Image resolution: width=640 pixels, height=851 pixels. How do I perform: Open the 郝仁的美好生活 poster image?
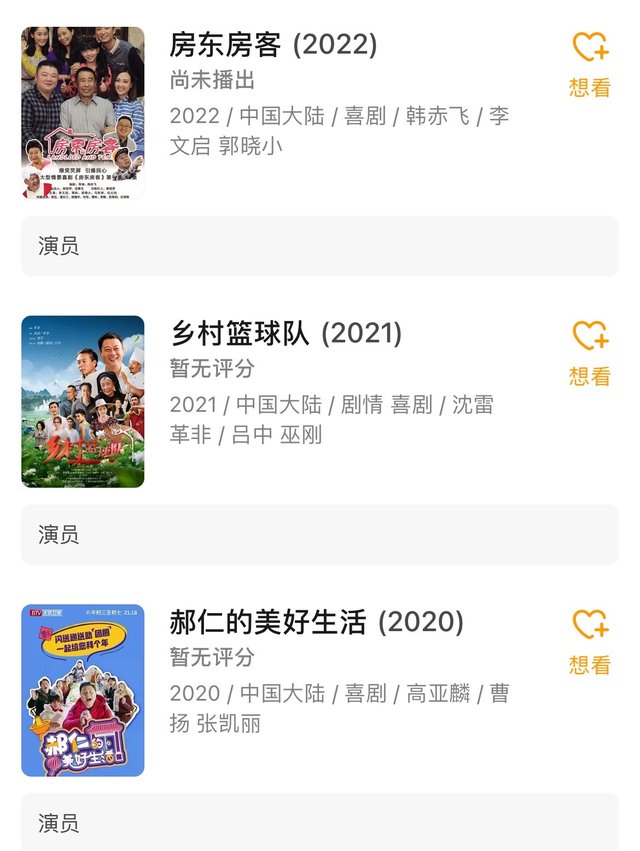point(83,691)
